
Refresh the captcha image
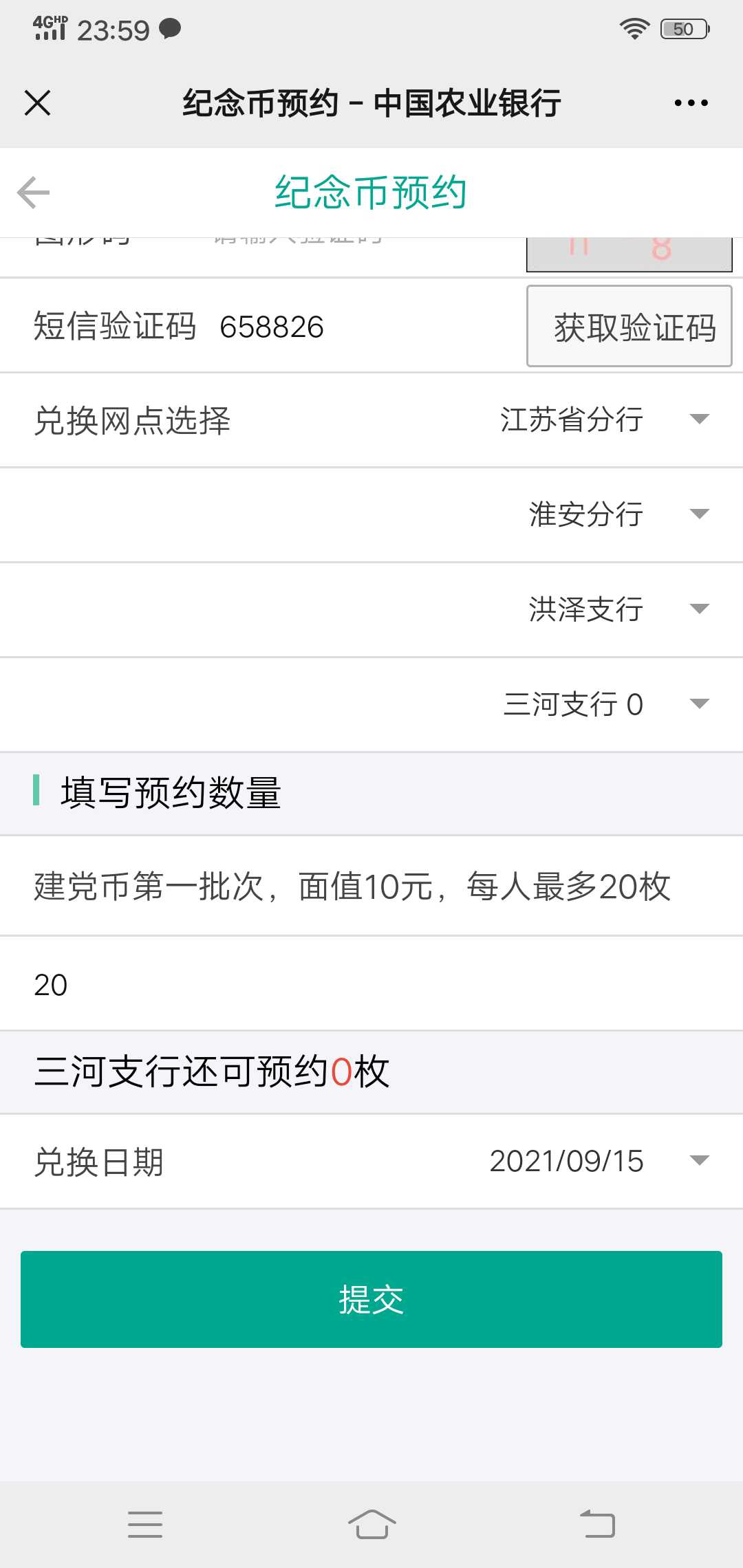[629, 254]
